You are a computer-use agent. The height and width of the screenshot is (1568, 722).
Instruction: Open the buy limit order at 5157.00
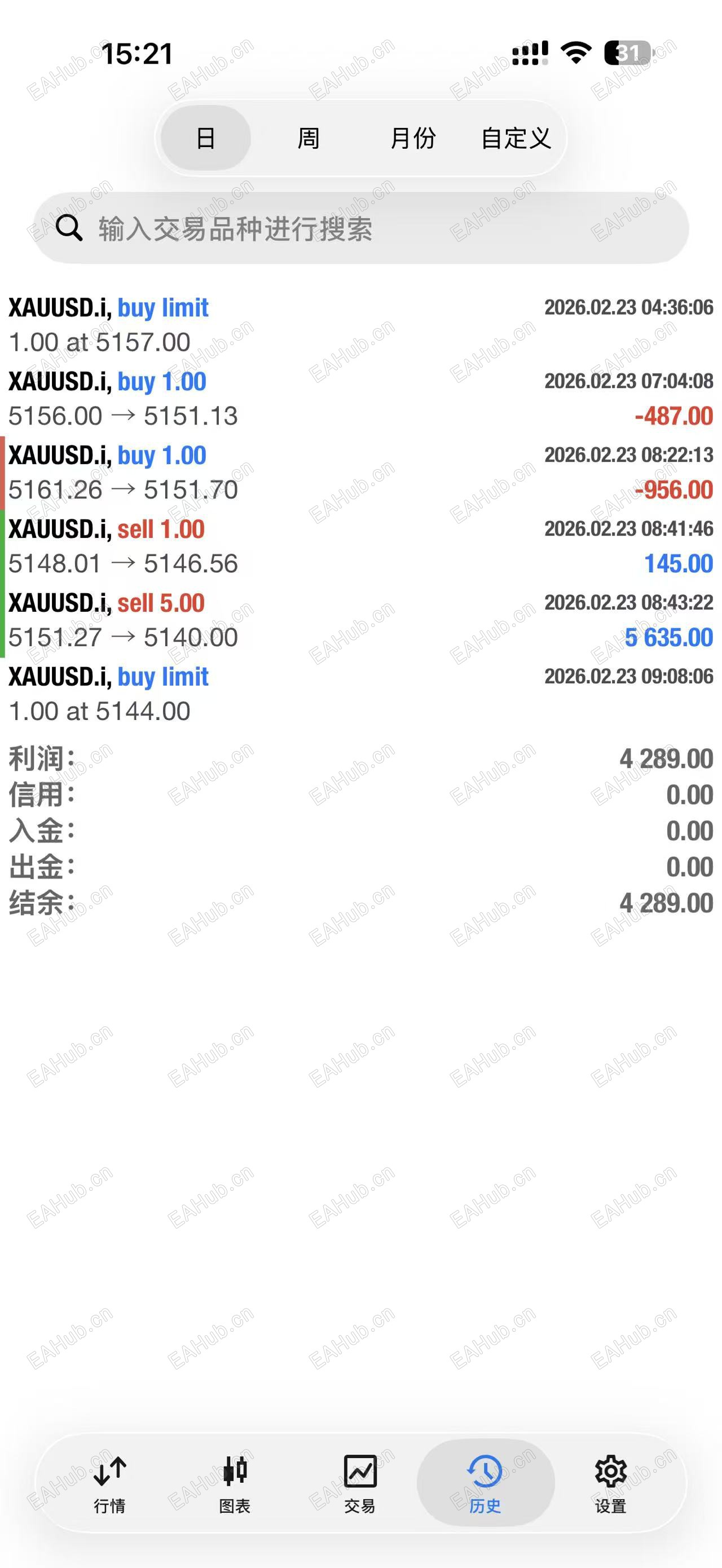pos(360,325)
